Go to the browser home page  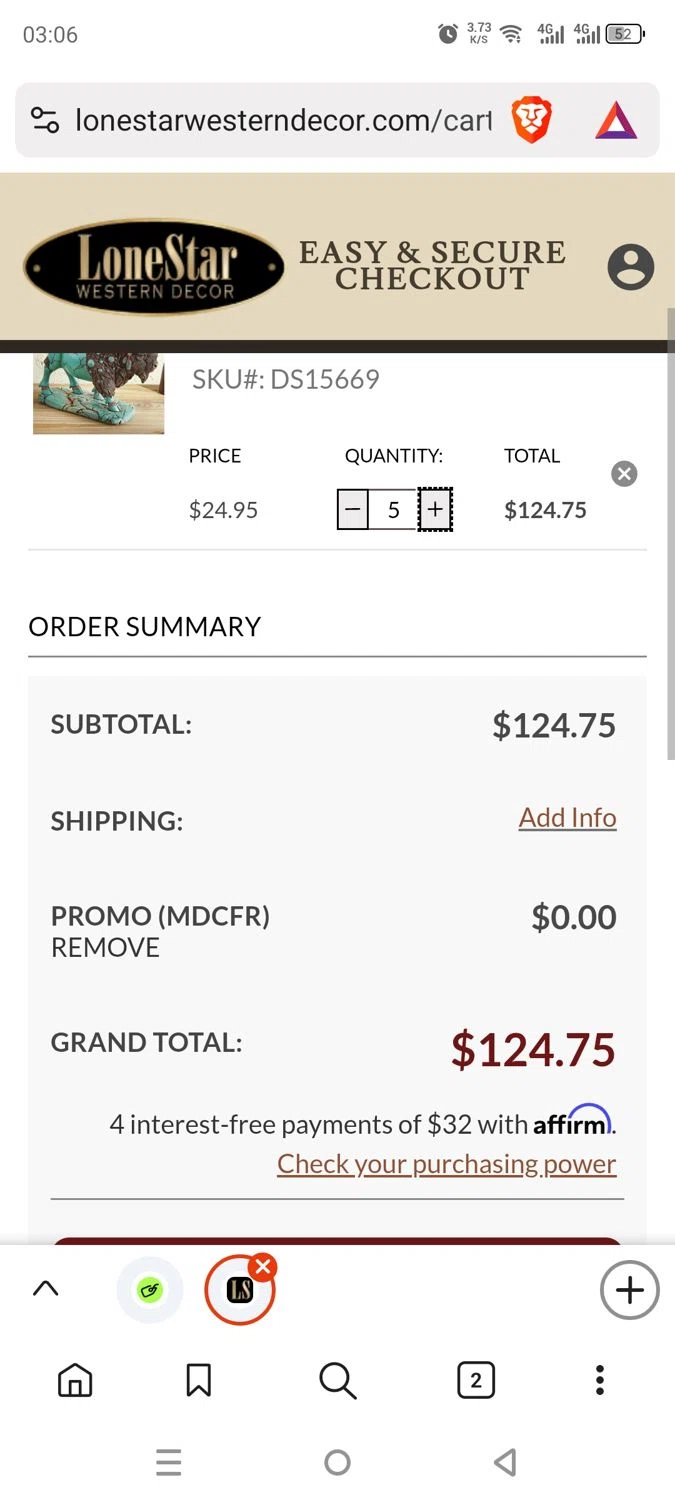coord(75,1381)
